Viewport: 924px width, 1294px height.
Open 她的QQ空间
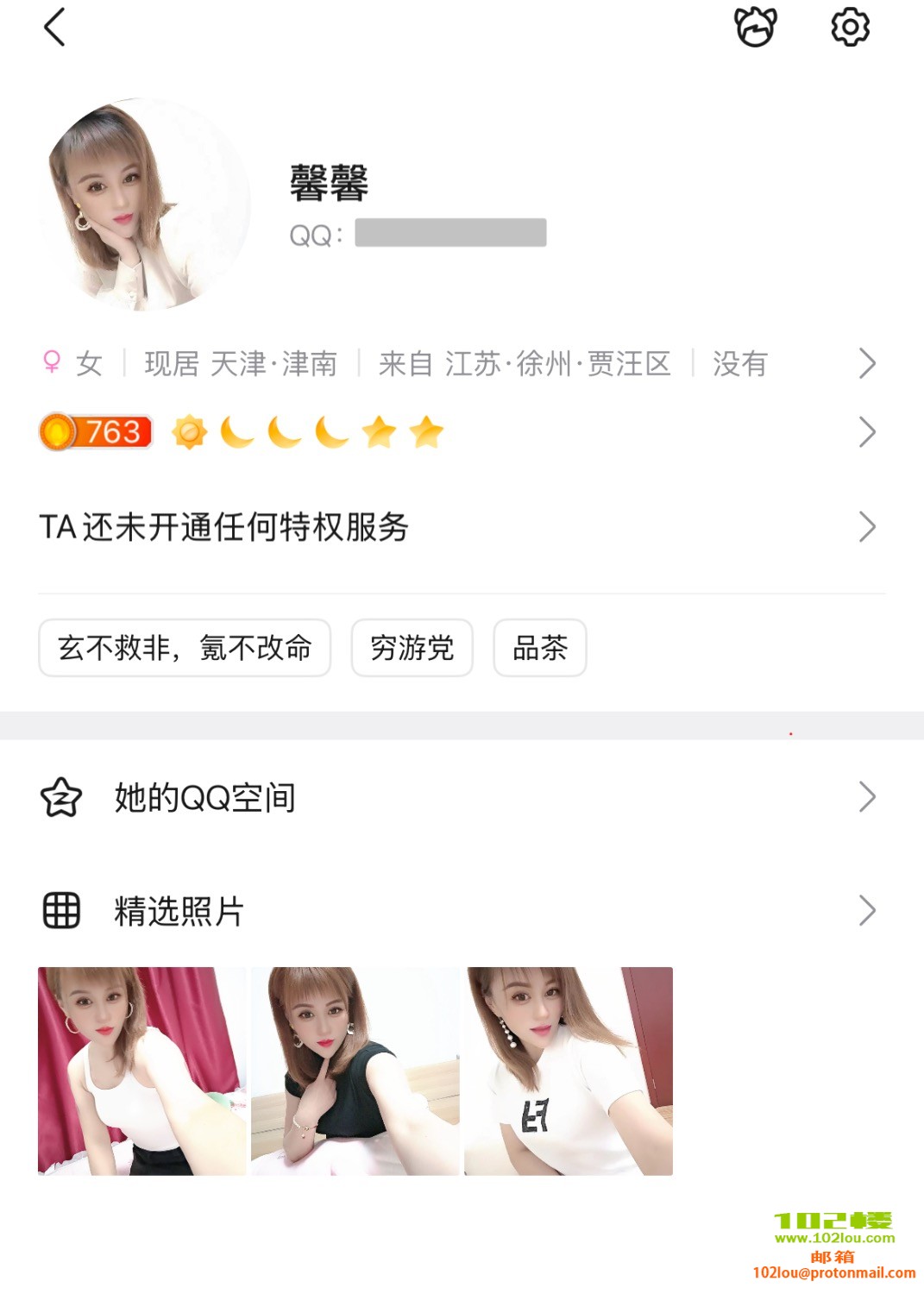[x=457, y=797]
